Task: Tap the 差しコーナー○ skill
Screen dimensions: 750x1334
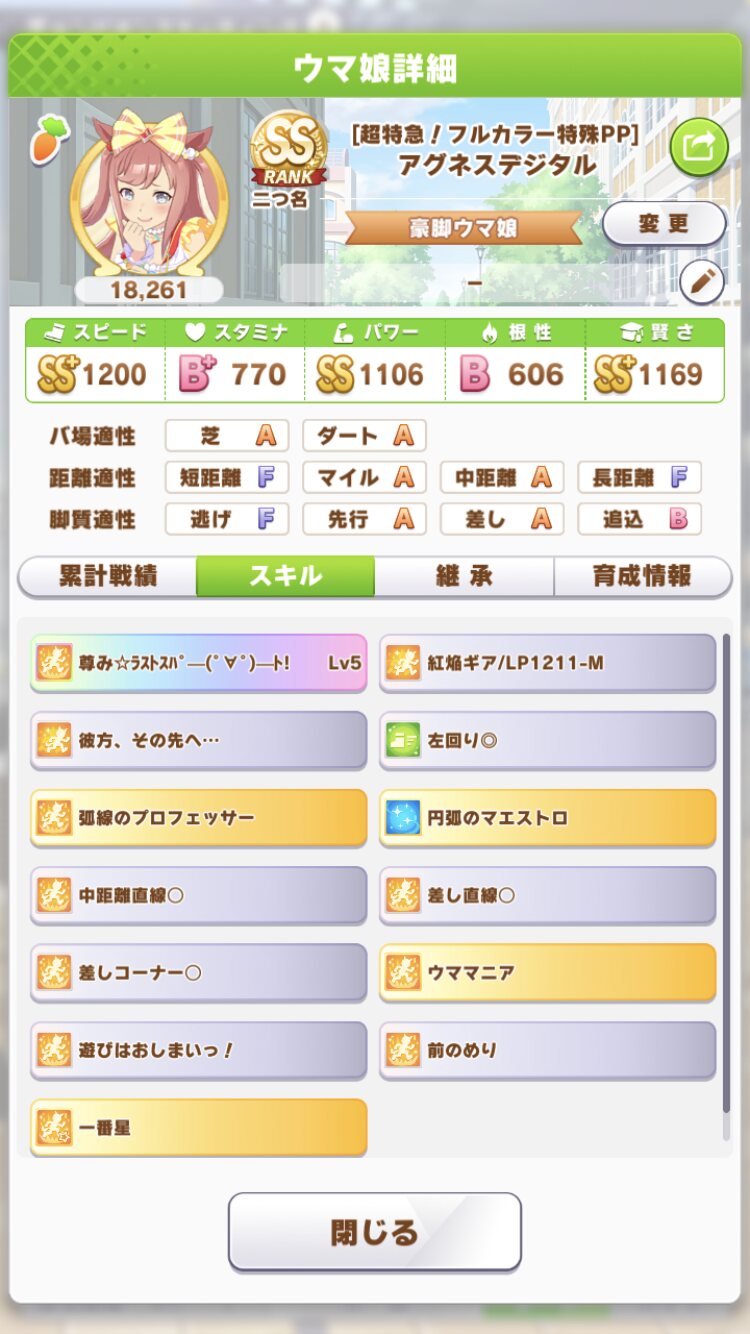Action: click(x=198, y=972)
